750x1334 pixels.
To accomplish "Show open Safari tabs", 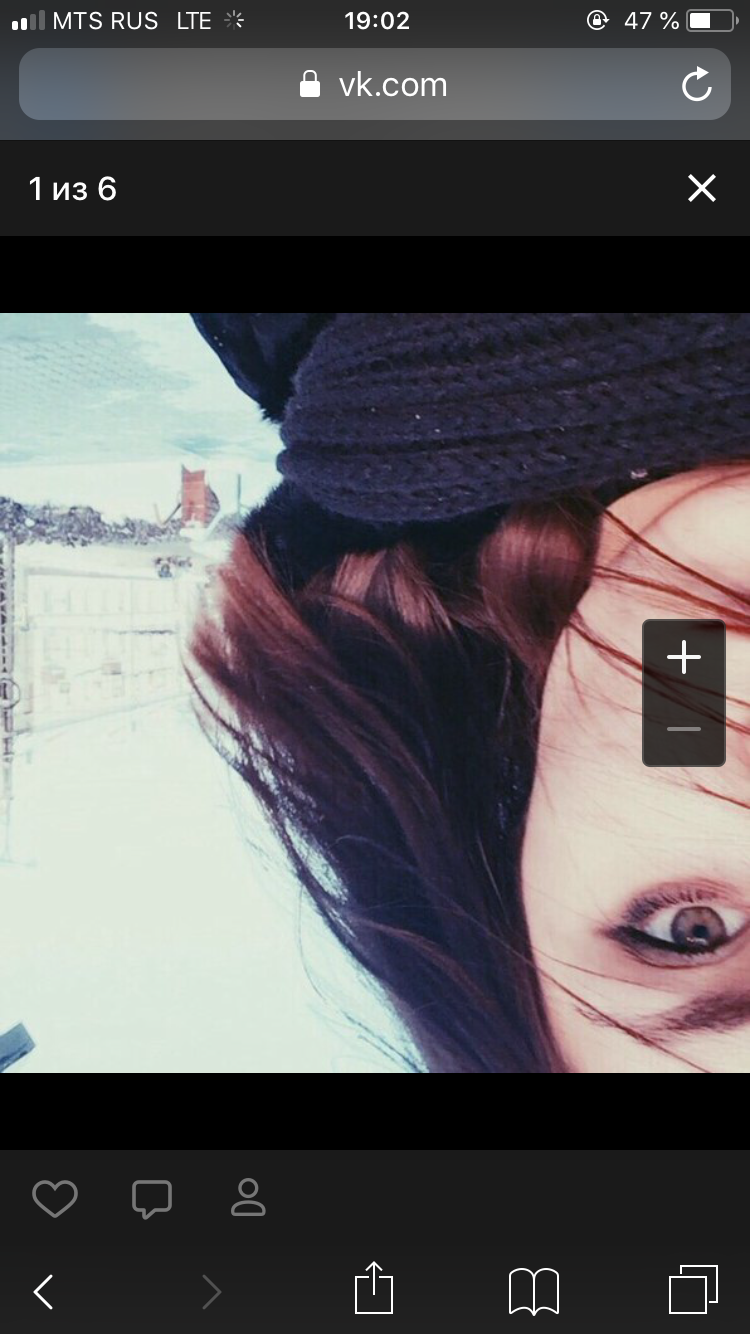I will 693,1290.
